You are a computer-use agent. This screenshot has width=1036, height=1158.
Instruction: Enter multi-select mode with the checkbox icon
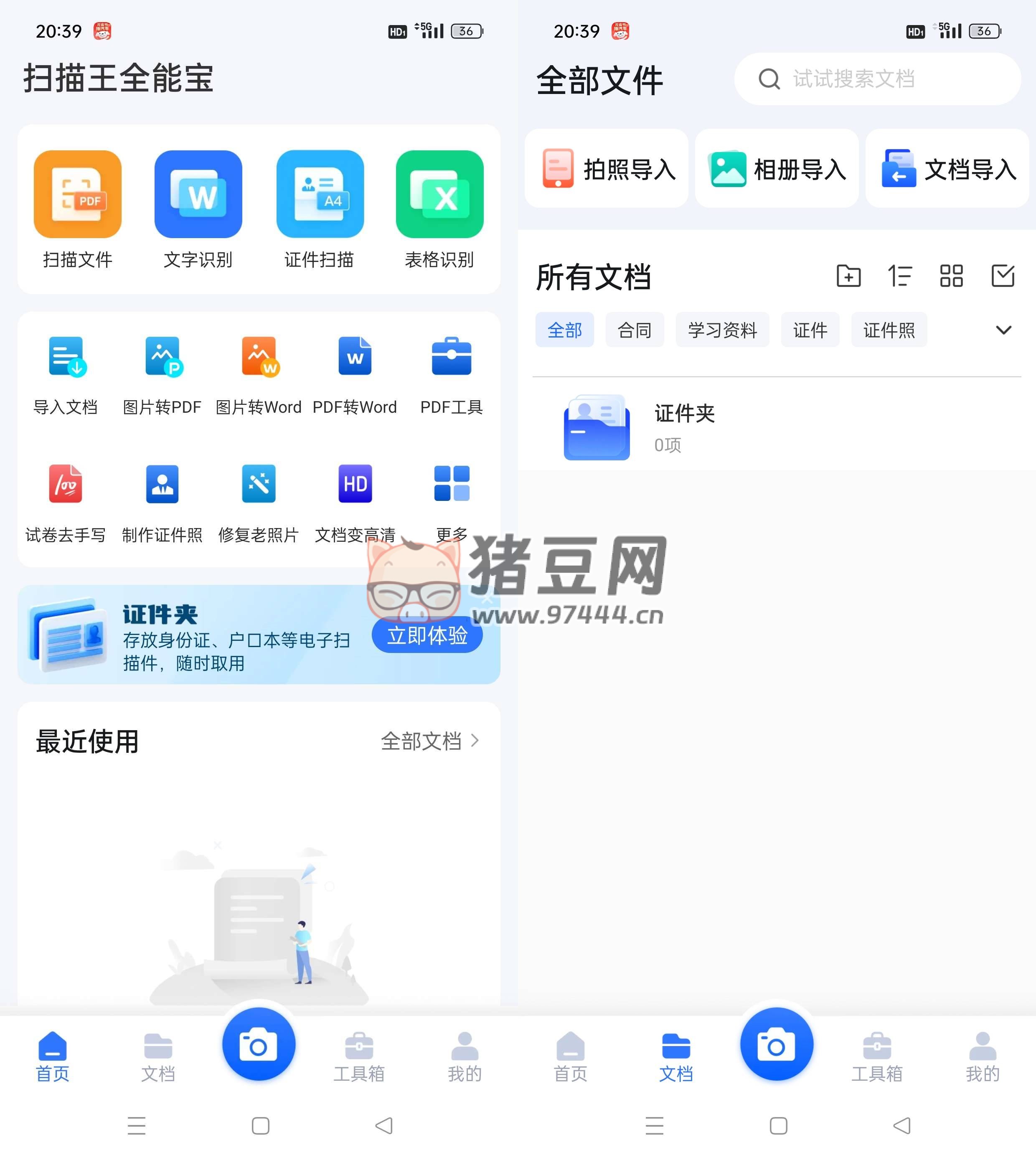pos(1003,276)
